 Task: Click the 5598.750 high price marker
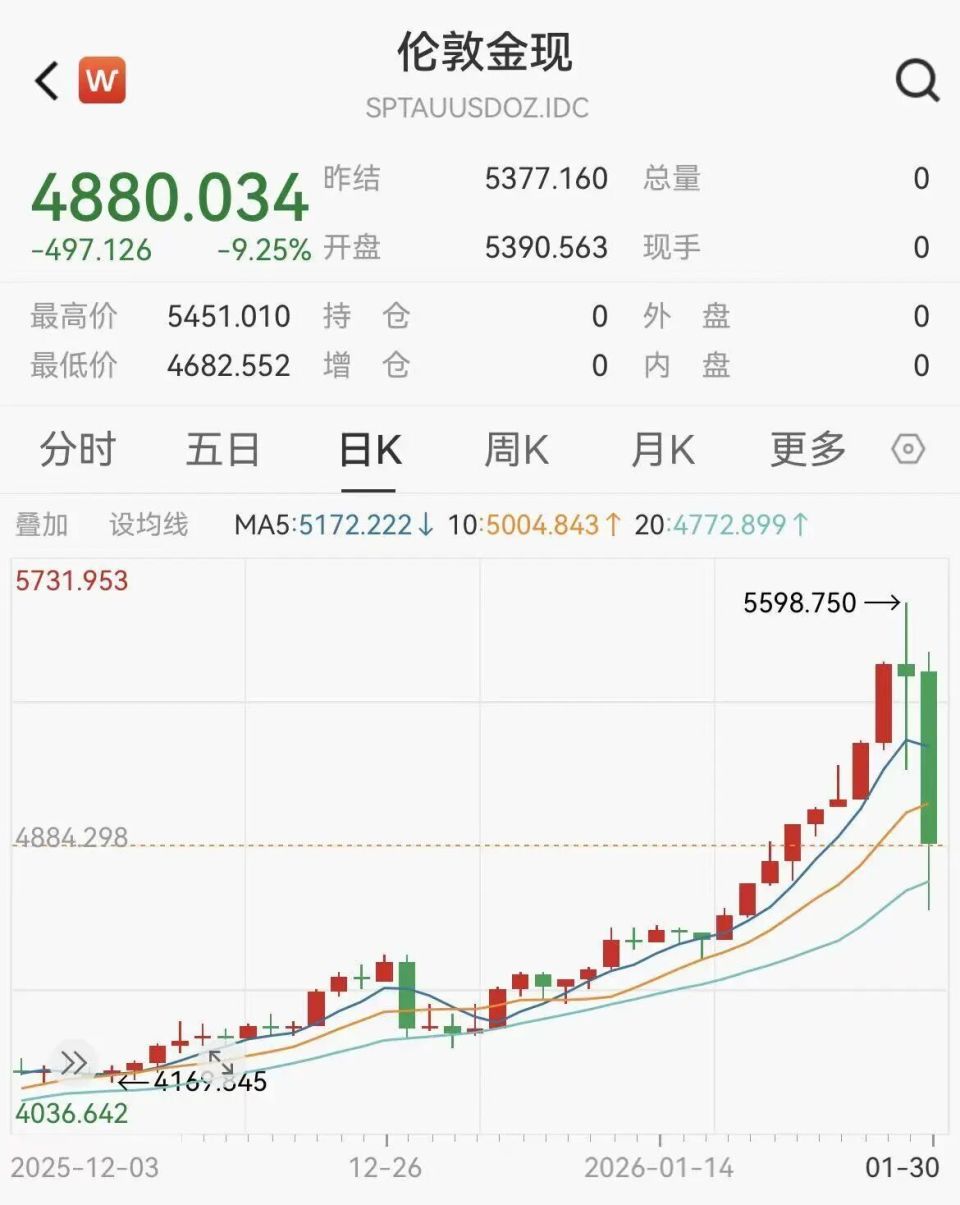pyautogui.click(x=800, y=603)
